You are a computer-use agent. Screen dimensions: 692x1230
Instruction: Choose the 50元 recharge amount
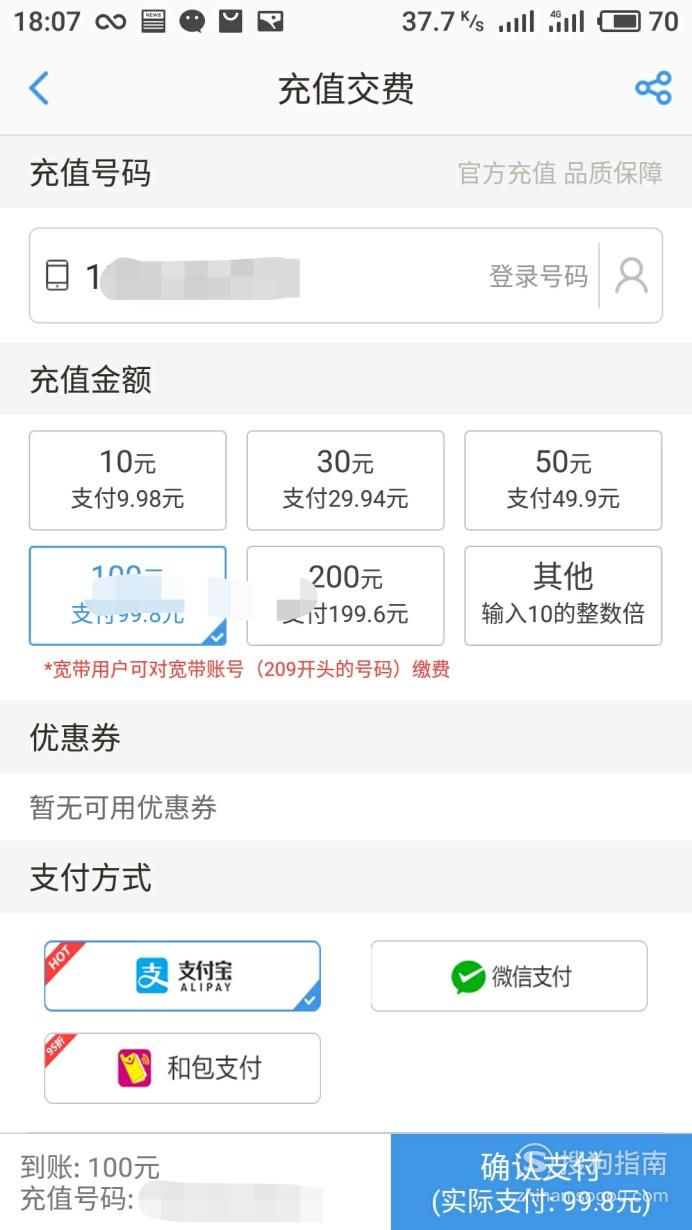[x=563, y=480]
